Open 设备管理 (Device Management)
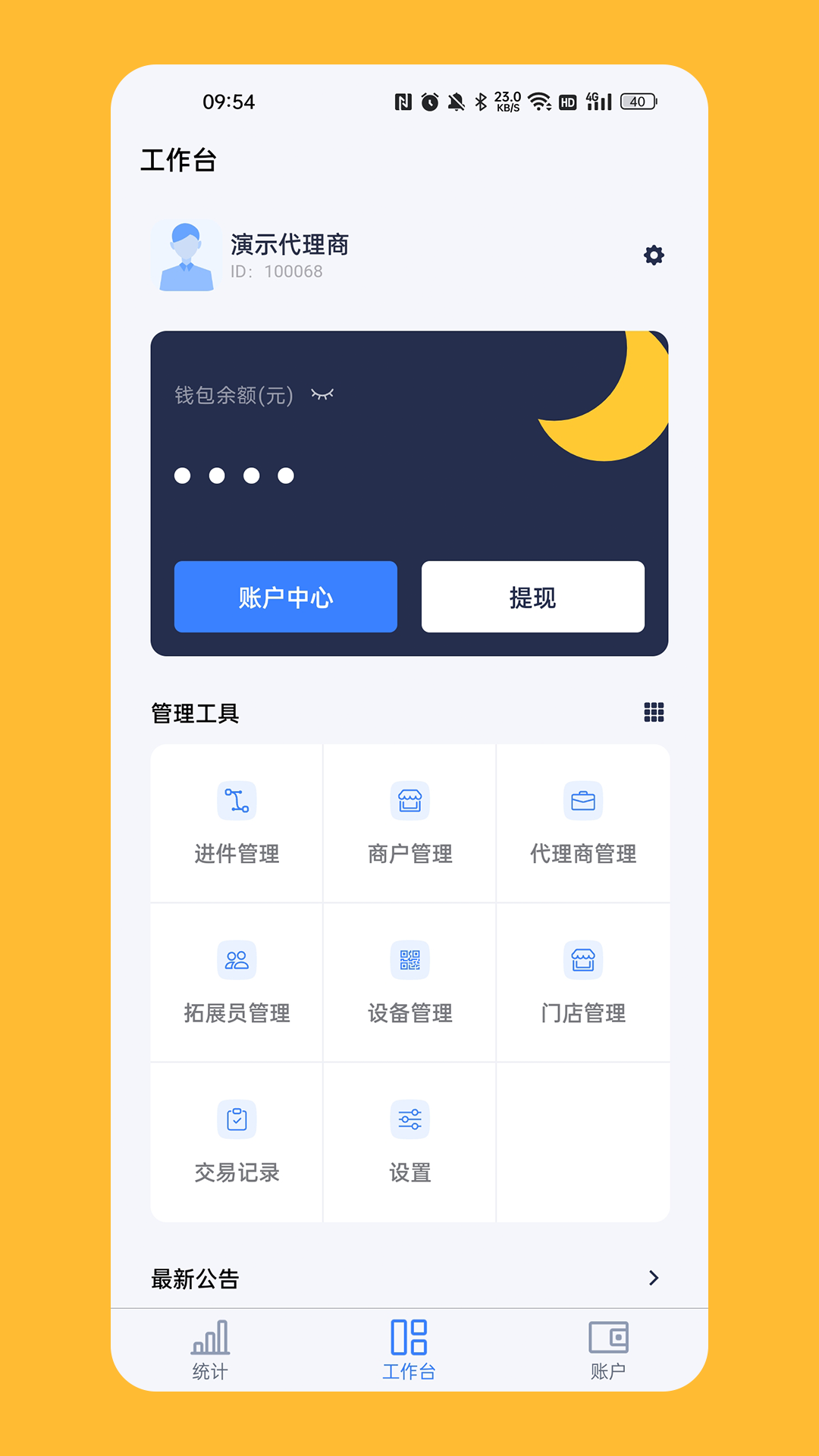This screenshot has width=819, height=1456. click(x=409, y=983)
